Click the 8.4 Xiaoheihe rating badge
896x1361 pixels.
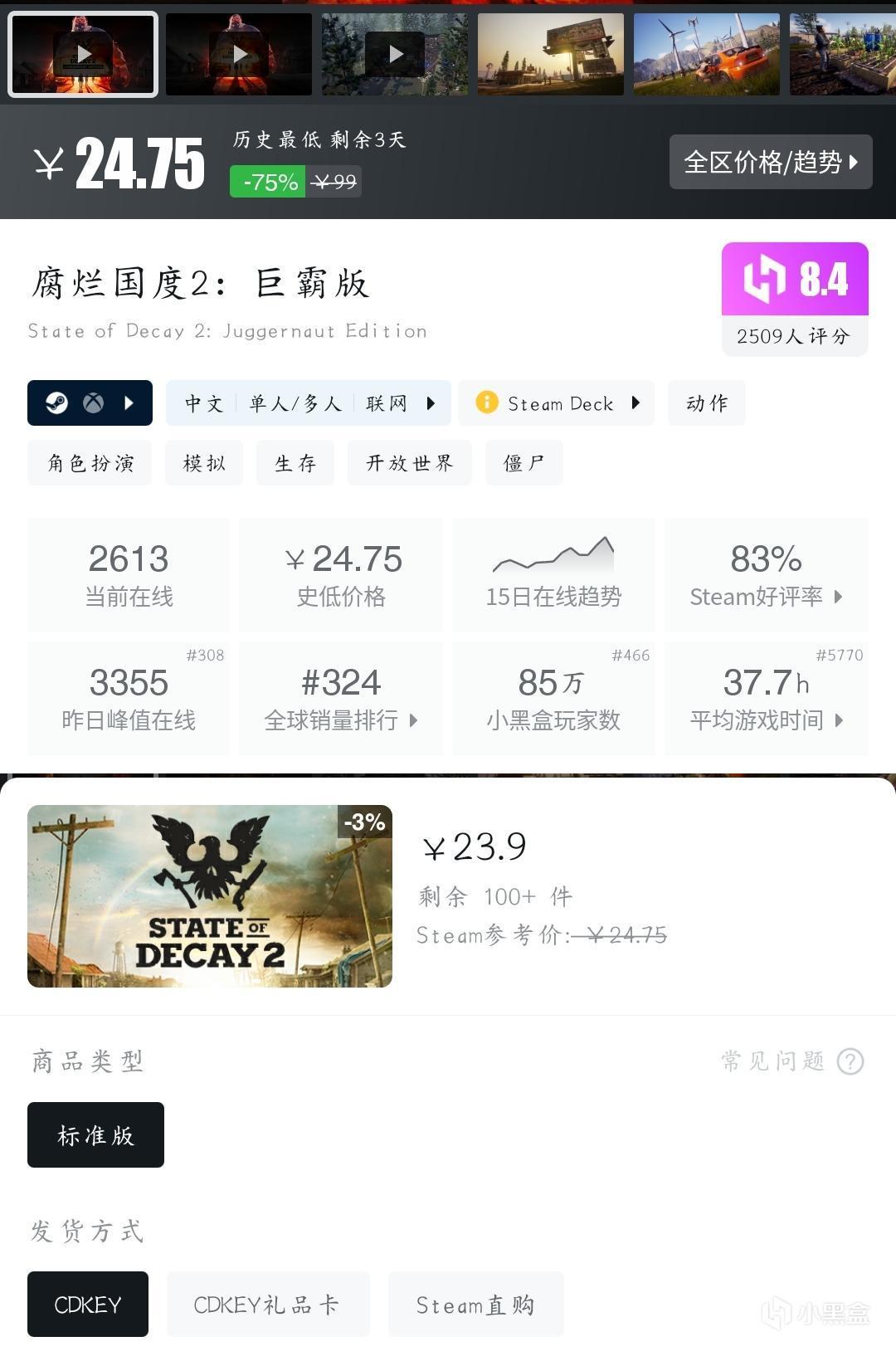(794, 280)
